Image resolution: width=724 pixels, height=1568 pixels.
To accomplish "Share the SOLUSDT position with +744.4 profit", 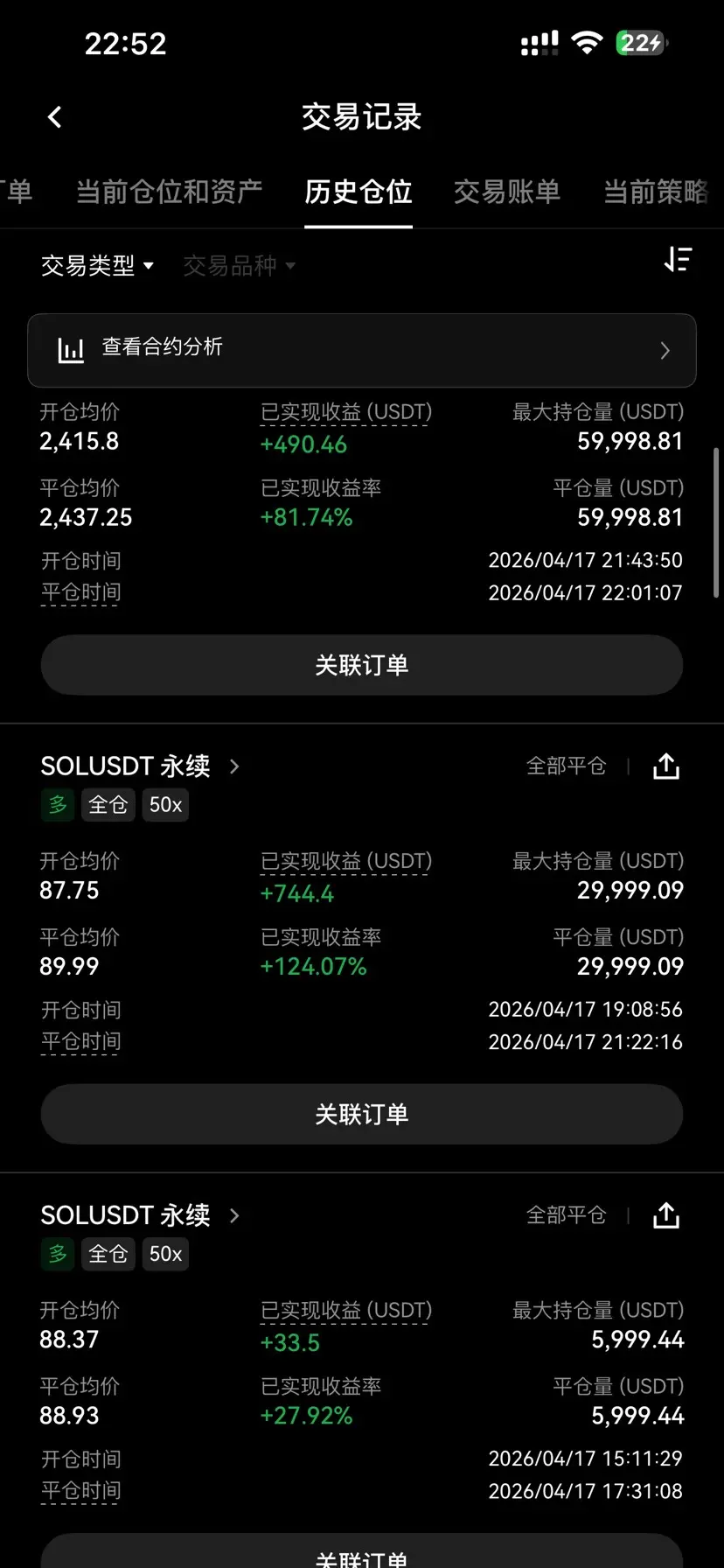I will pyautogui.click(x=666, y=766).
